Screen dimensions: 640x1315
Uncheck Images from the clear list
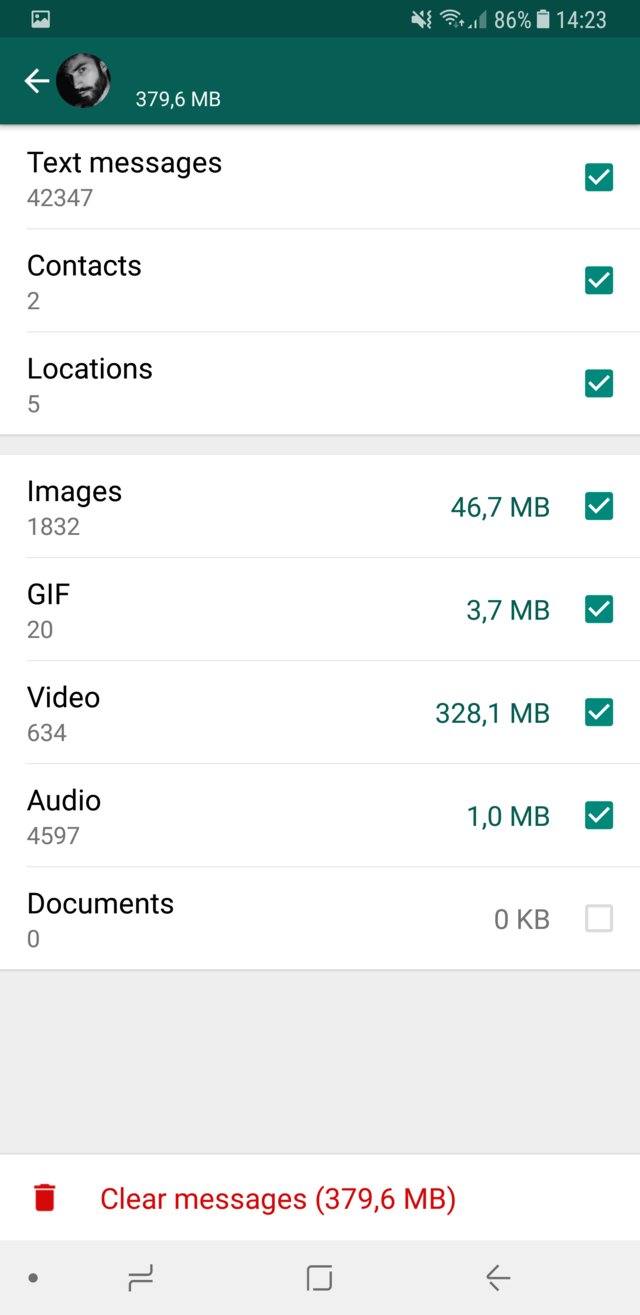pos(598,507)
